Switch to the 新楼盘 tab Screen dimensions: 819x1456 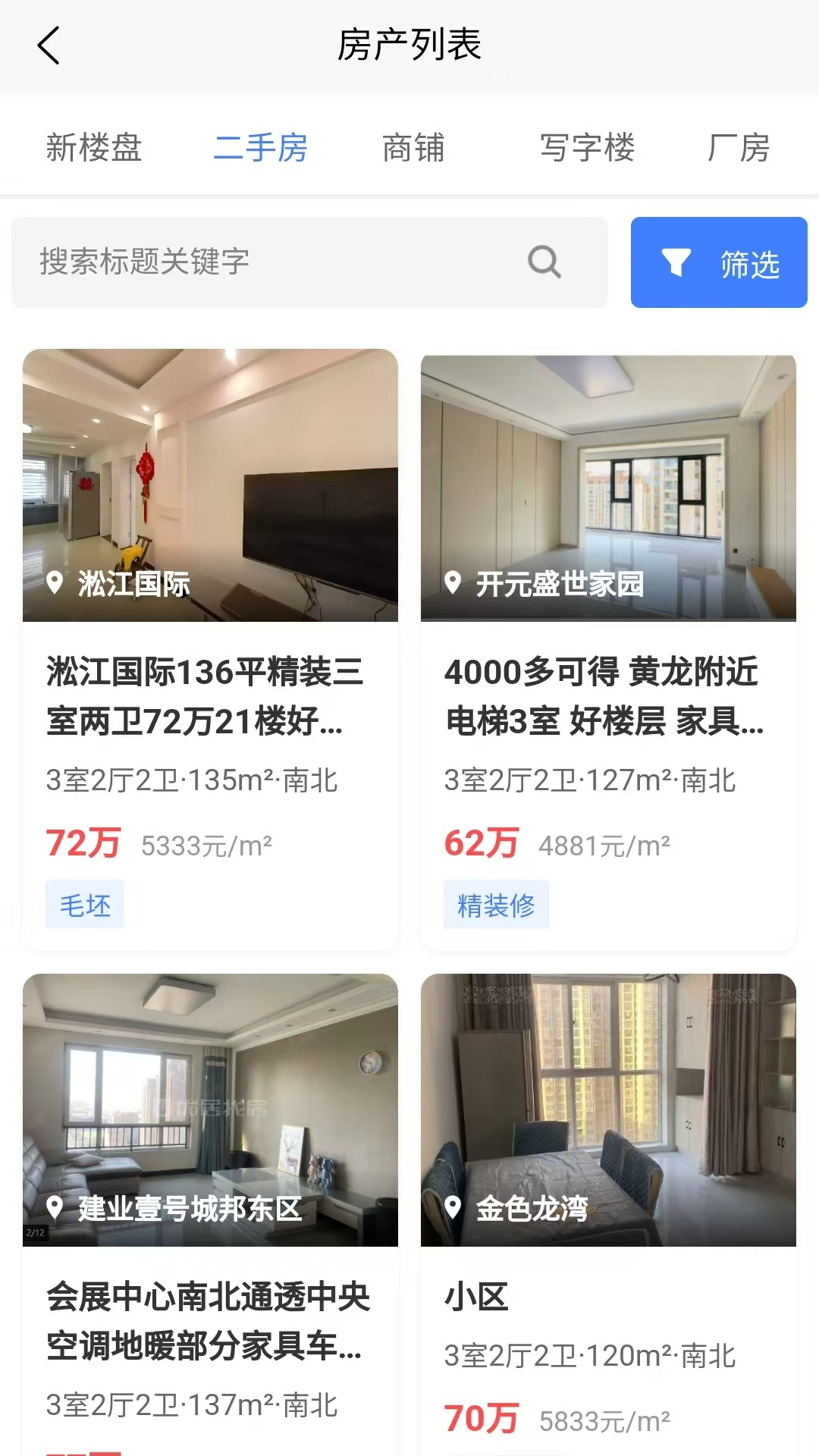point(94,147)
